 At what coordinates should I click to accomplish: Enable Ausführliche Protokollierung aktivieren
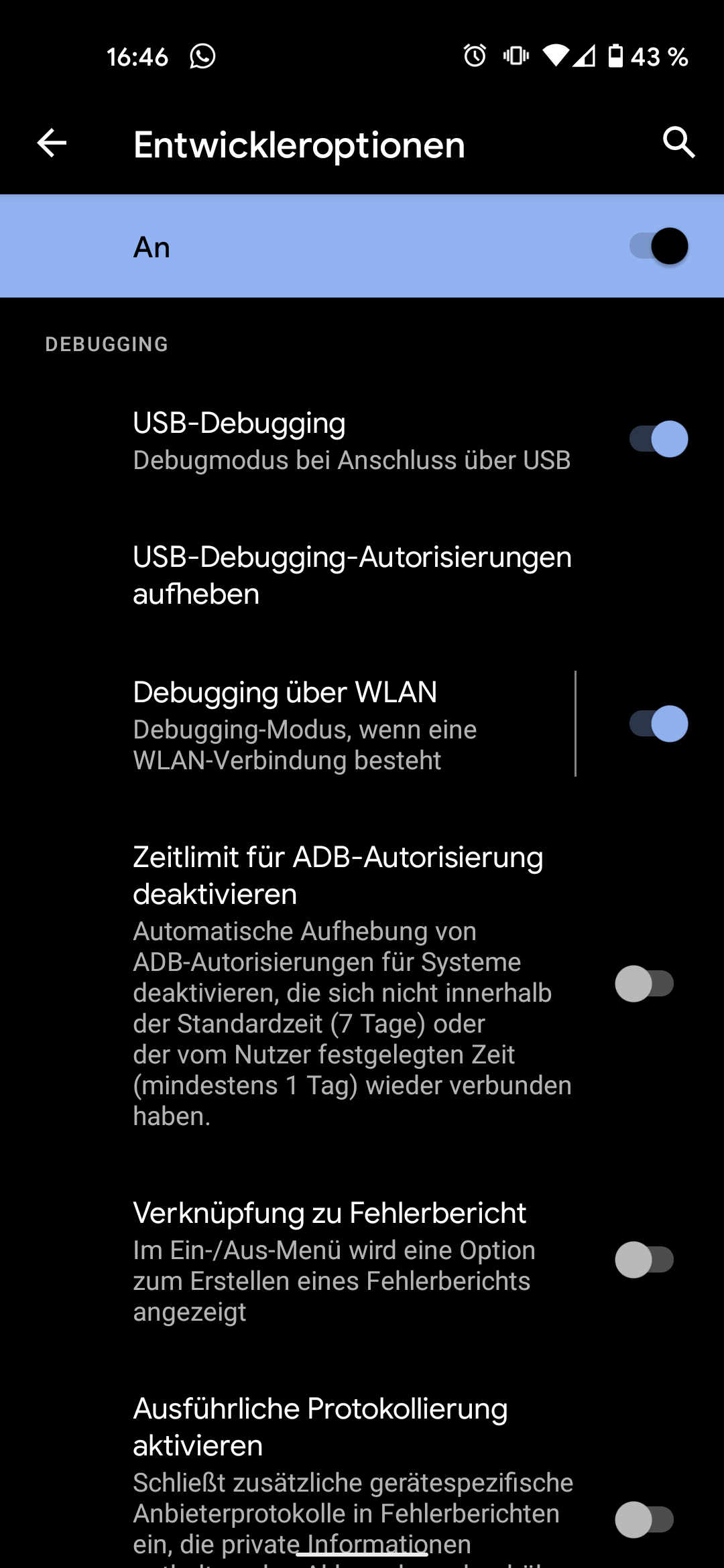[x=644, y=1520]
